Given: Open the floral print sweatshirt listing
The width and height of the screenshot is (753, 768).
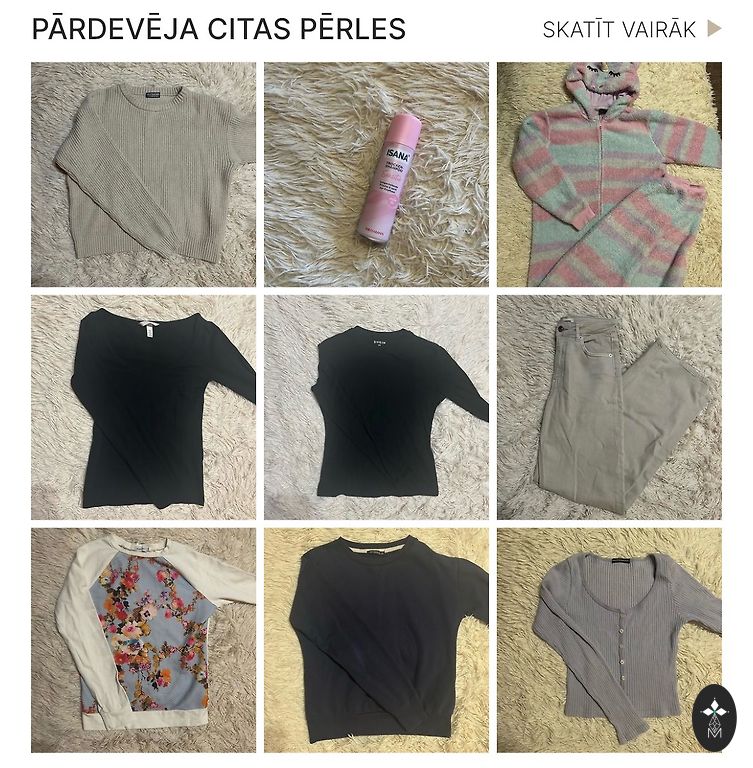Looking at the screenshot, I should pyautogui.click(x=143, y=640).
